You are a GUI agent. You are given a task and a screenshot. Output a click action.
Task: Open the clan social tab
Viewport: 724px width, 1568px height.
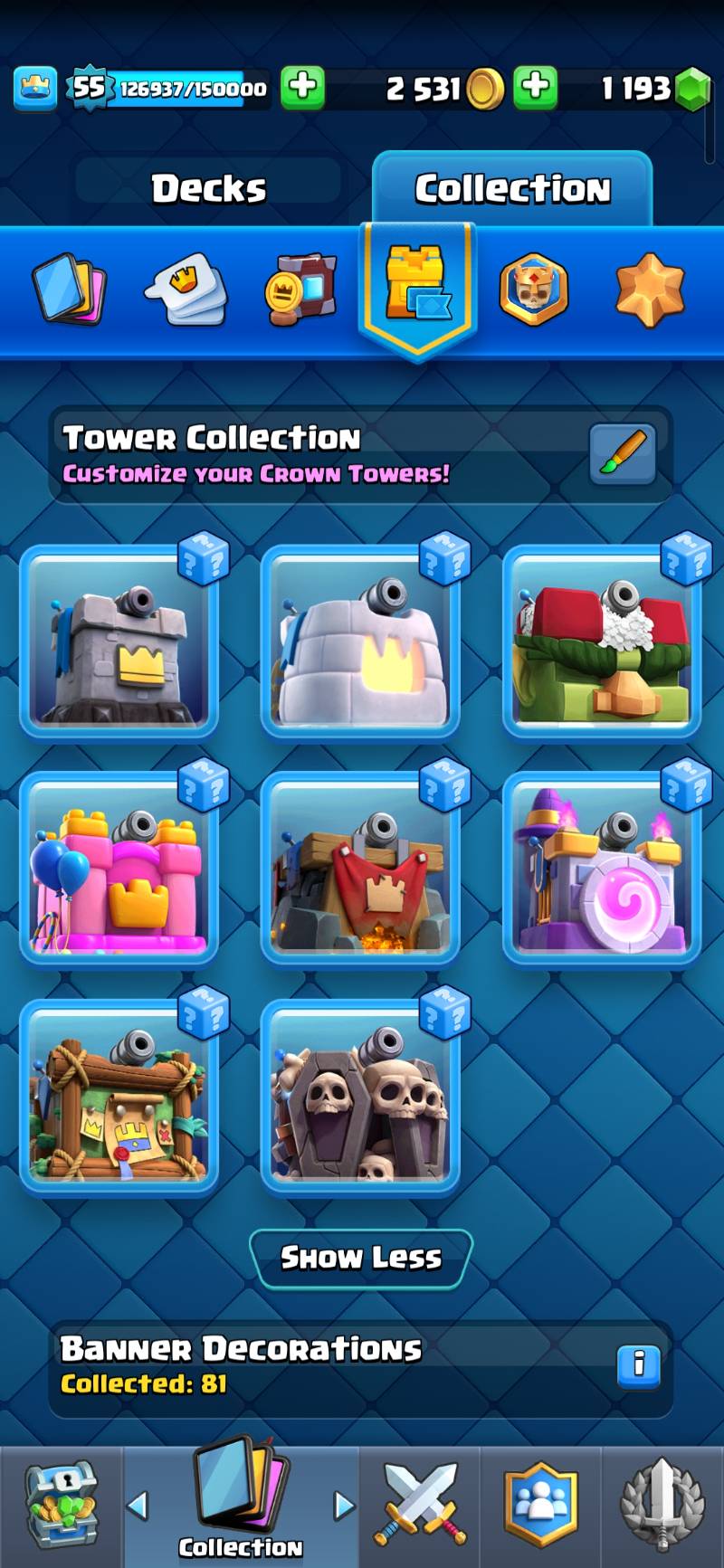click(540, 1505)
